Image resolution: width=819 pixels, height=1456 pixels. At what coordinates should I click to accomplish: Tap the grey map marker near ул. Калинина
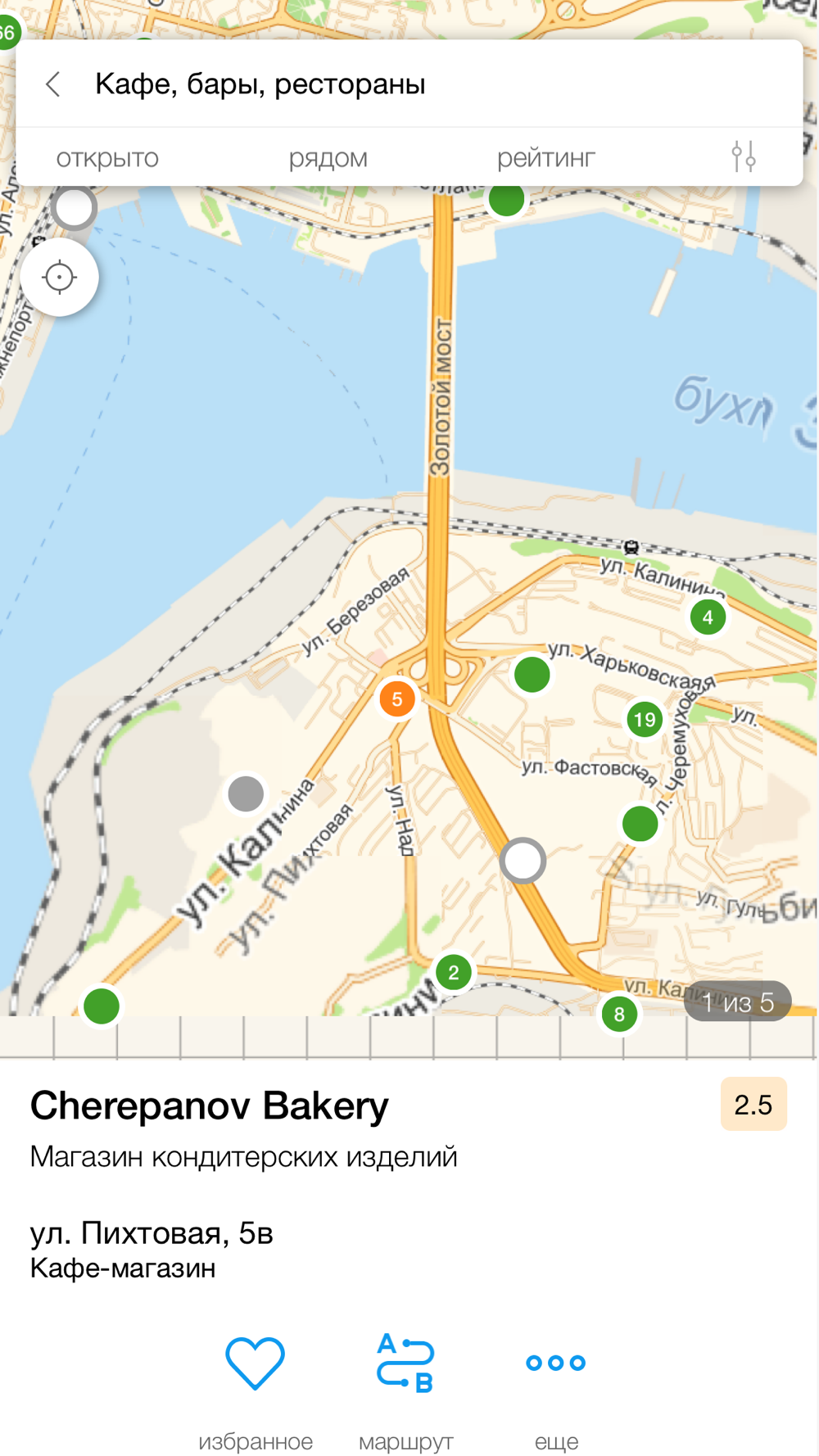(246, 794)
